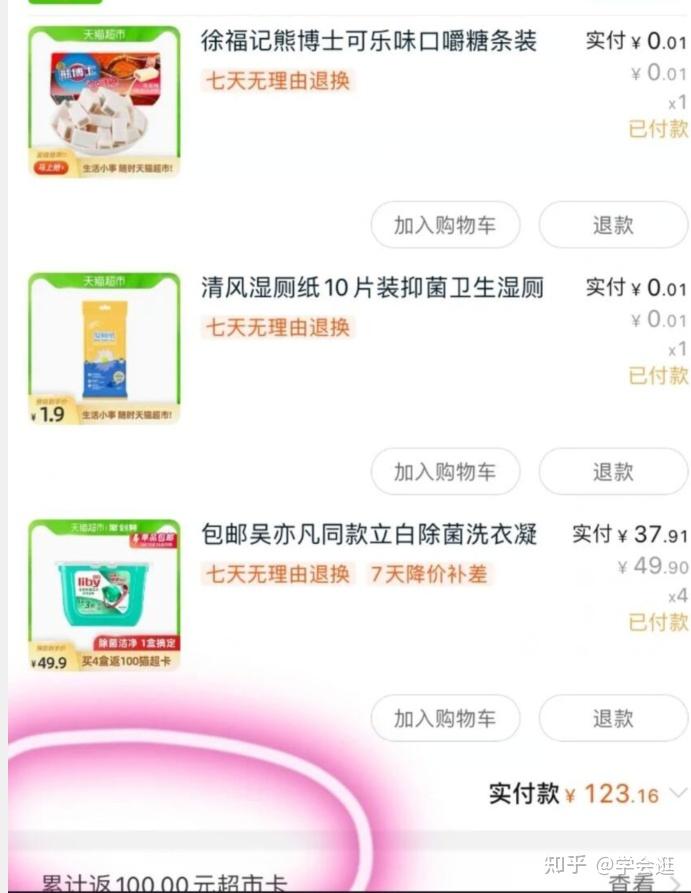The height and width of the screenshot is (893, 691).
Task: Add 徐福记熊博士 candy to cart
Action: (x=445, y=225)
